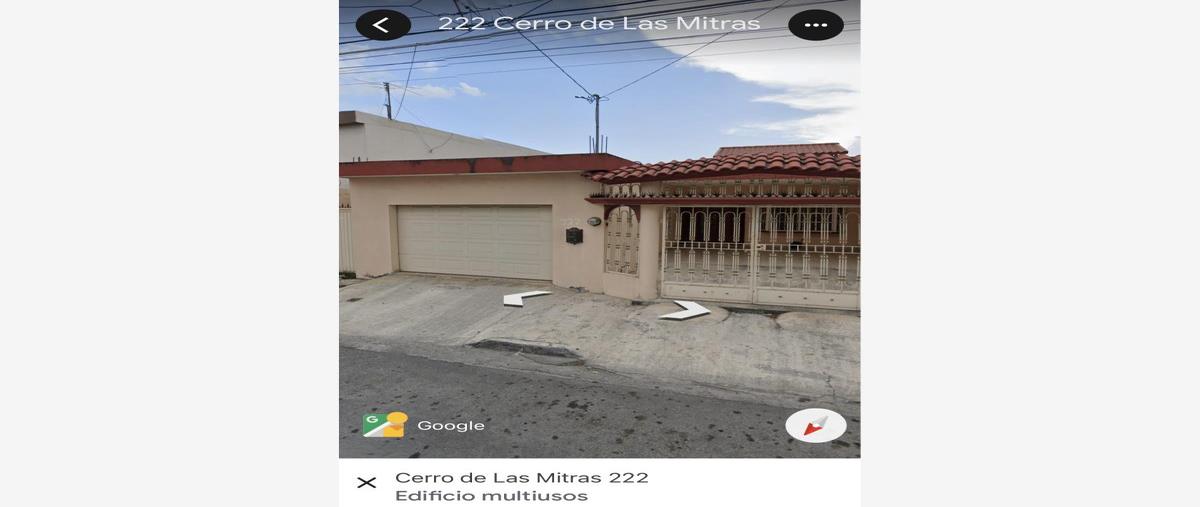The width and height of the screenshot is (1200, 507).
Task: Close the Cerro de Las Mitras 222 panel
Action: point(367,483)
